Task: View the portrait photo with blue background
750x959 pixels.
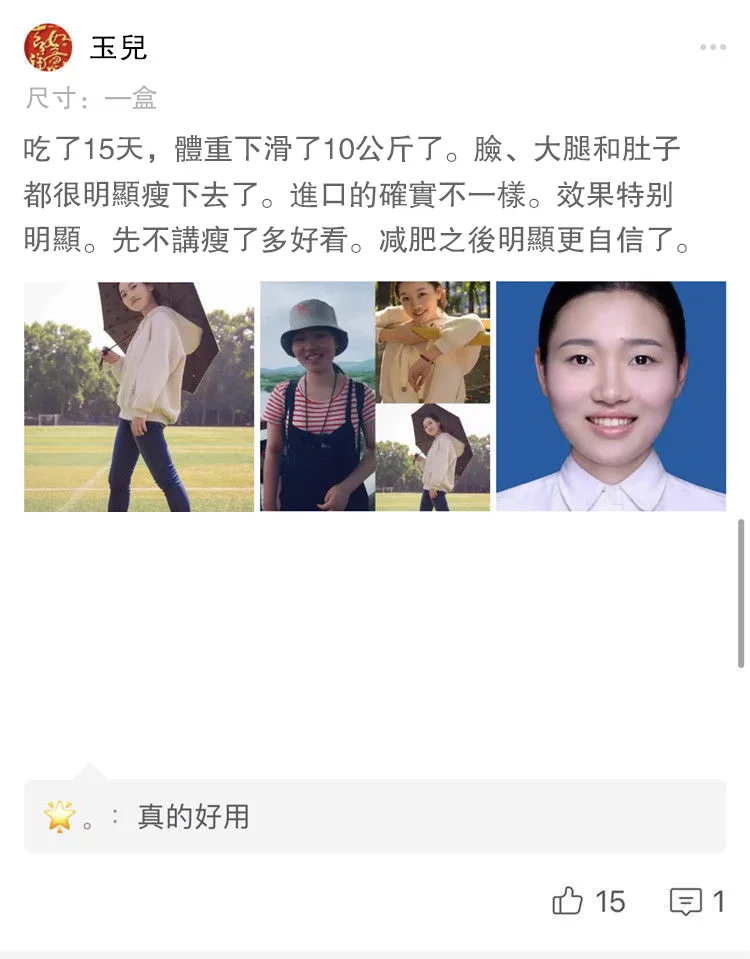Action: click(611, 396)
